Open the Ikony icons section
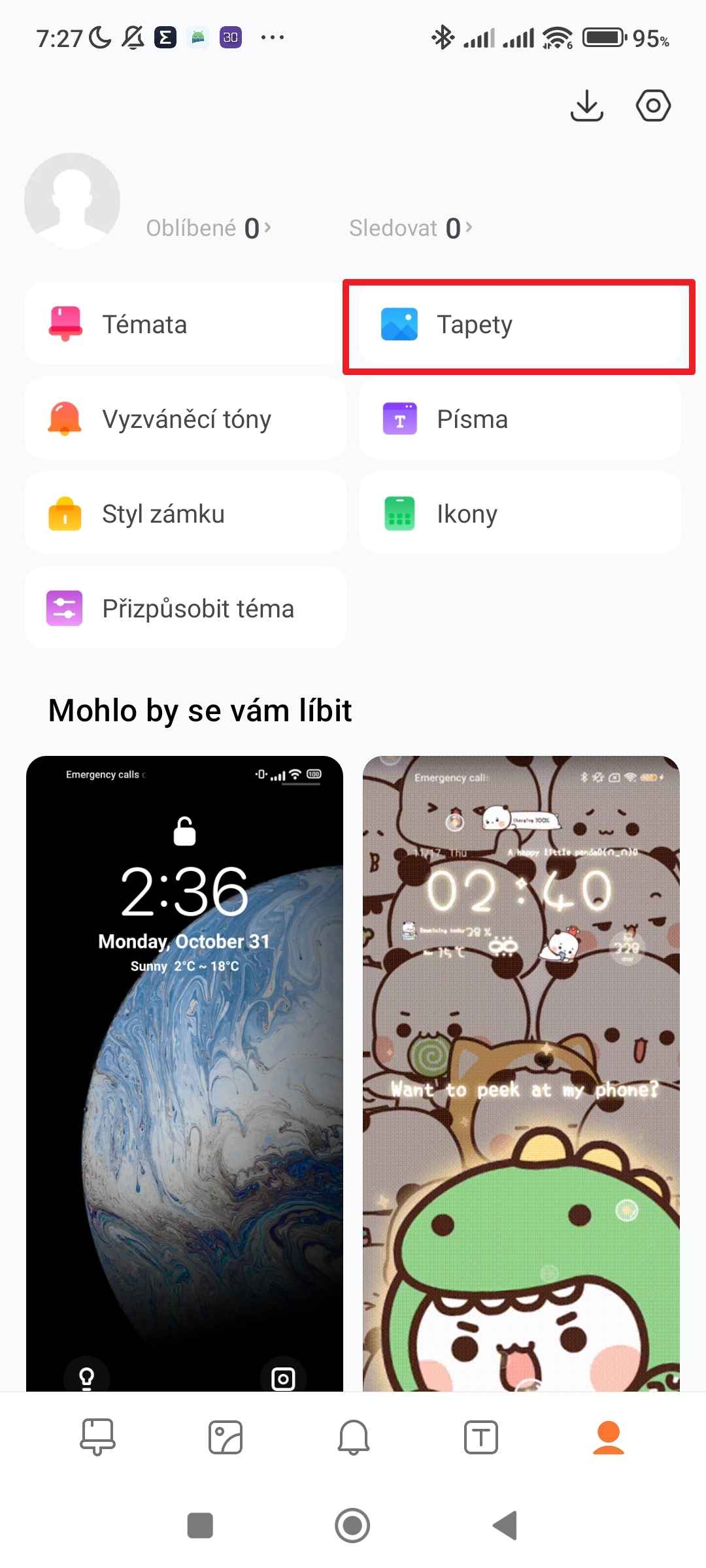 tap(520, 514)
